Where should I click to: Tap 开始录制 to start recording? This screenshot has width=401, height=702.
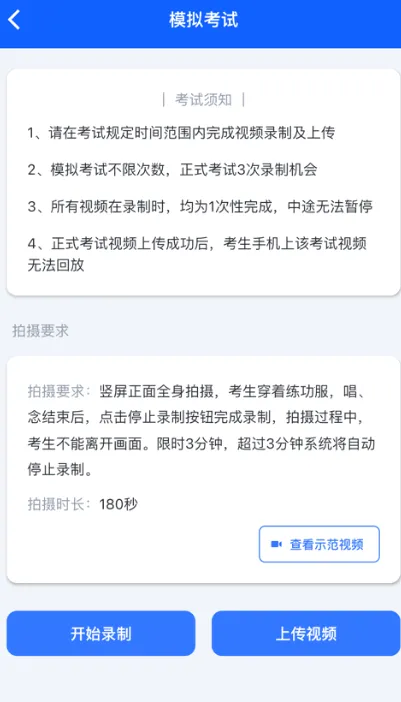tap(101, 634)
